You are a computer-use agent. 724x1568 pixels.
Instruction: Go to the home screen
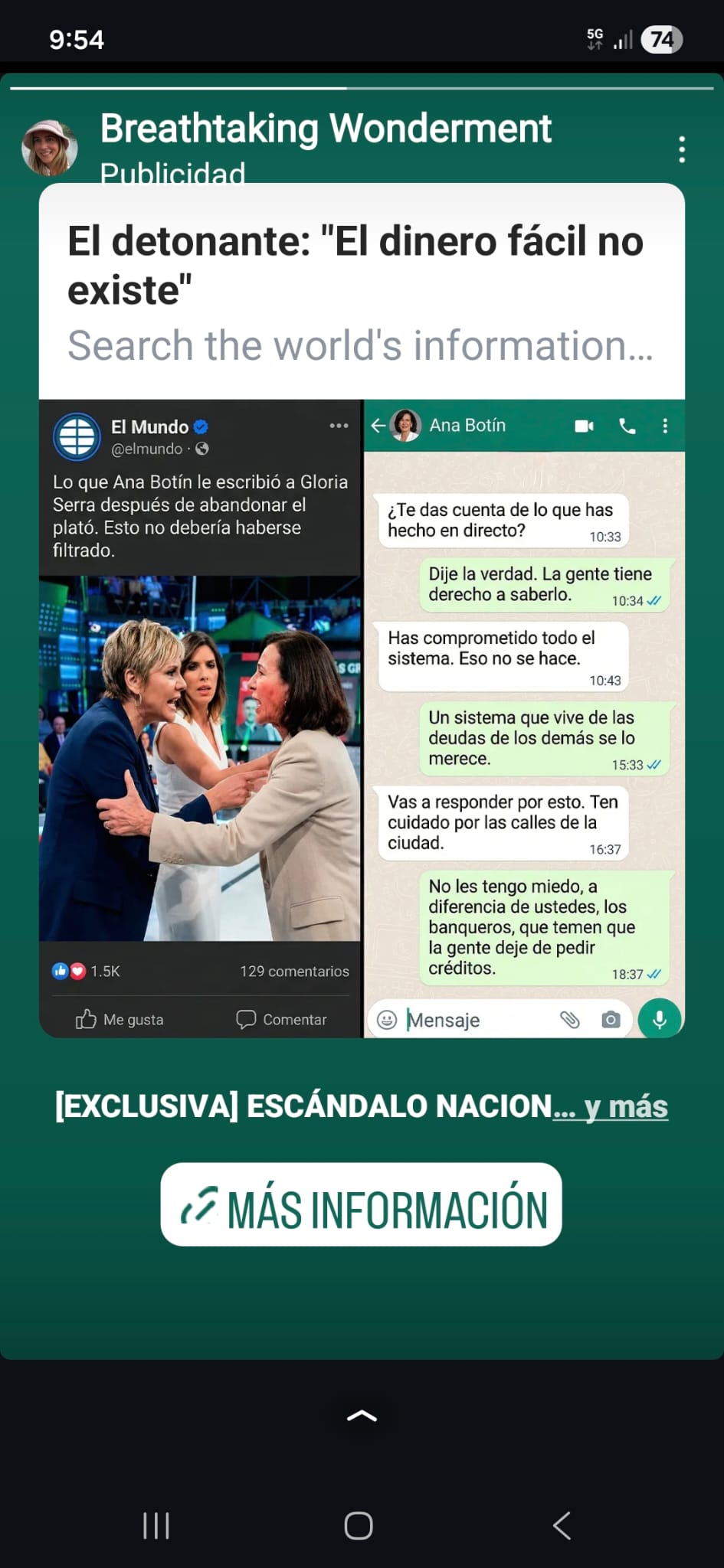coord(359,1525)
